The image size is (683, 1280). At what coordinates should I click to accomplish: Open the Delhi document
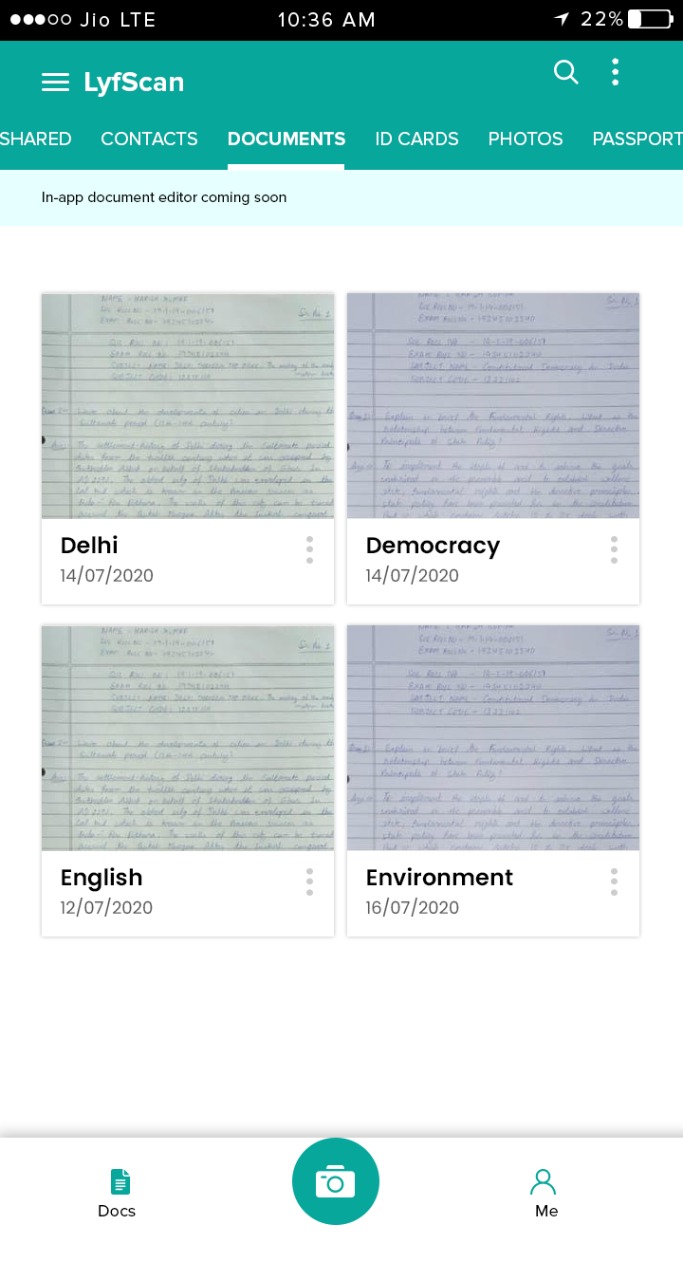(188, 406)
